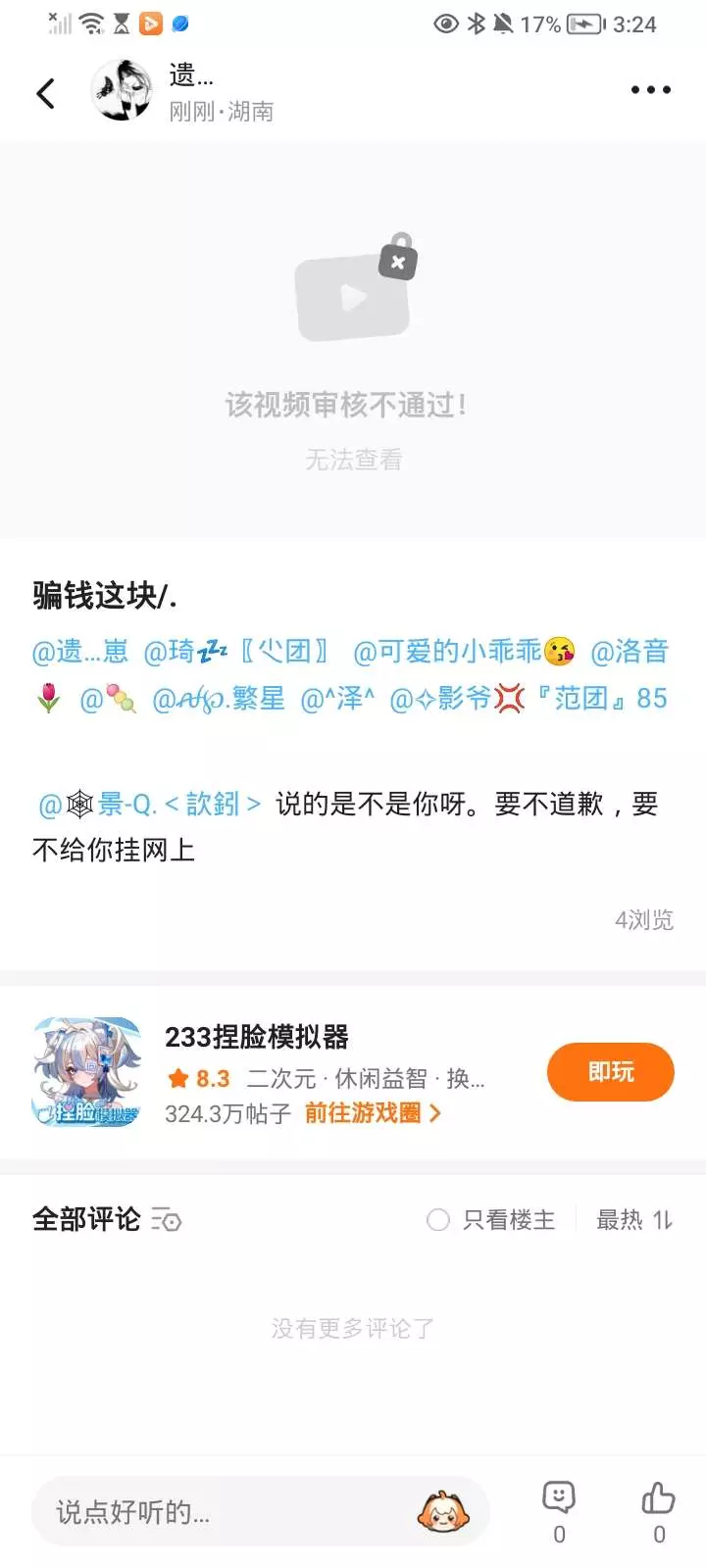Viewport: 706px width, 1568px height.
Task: Change comment sorting via 最热
Action: coord(634,1220)
